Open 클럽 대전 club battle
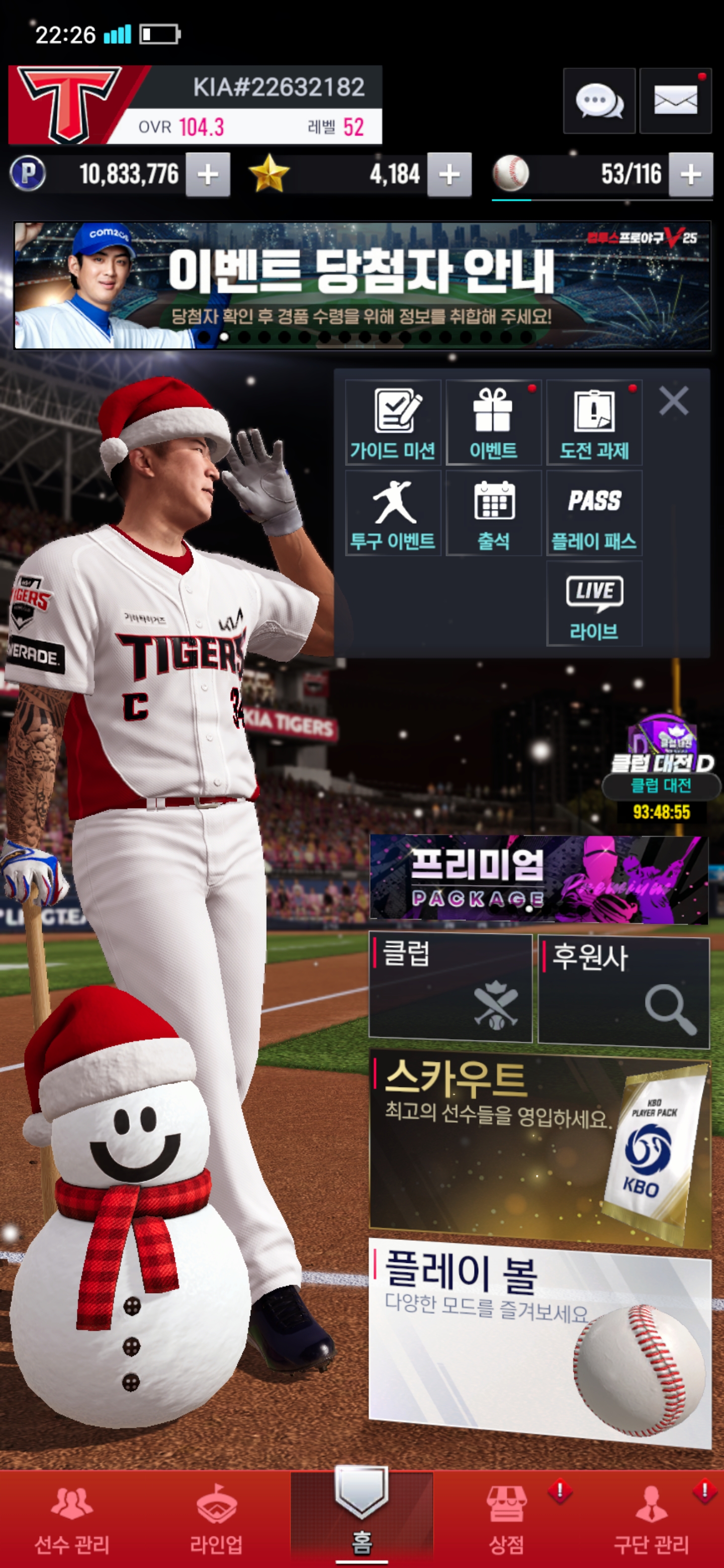Image resolution: width=724 pixels, height=1568 pixels. (661, 767)
